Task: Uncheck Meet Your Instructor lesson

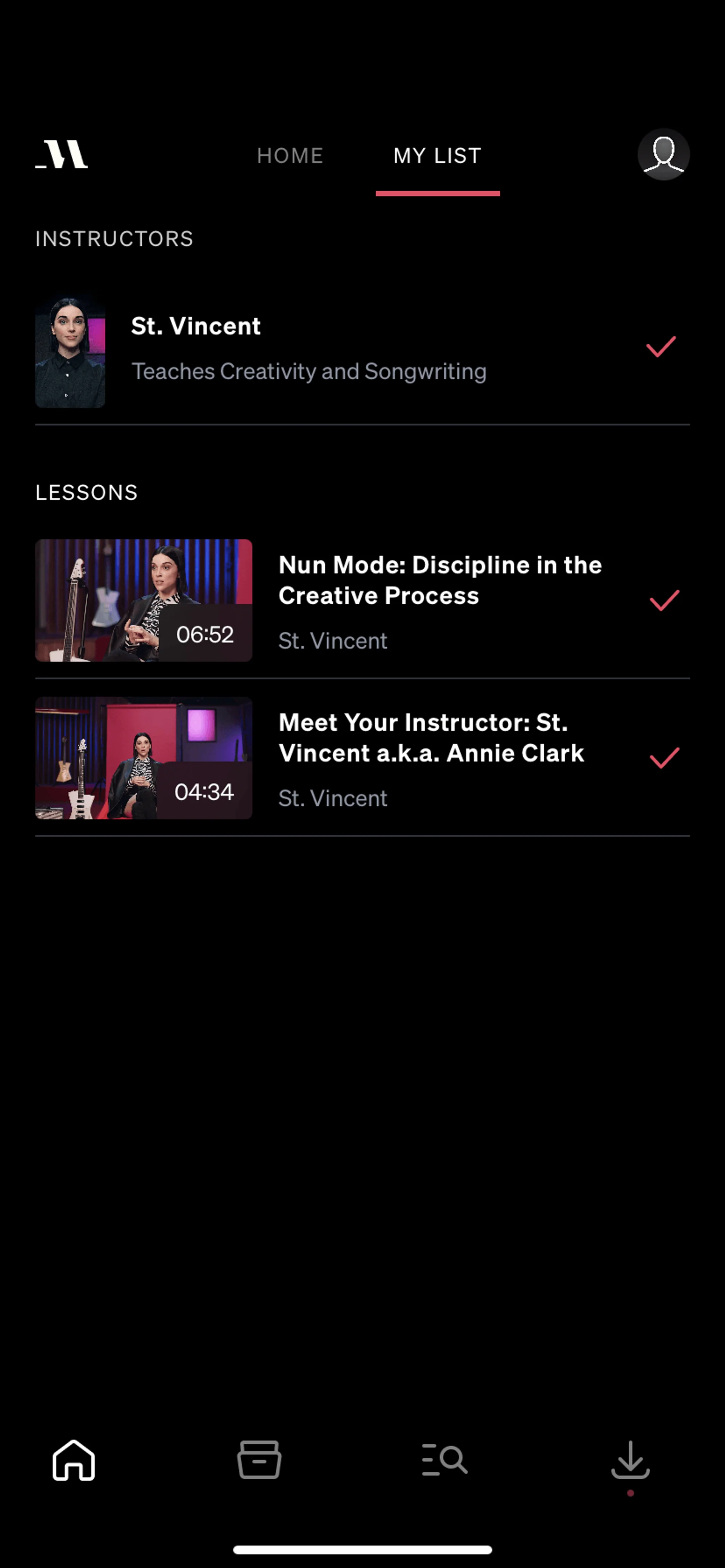Action: (x=663, y=758)
